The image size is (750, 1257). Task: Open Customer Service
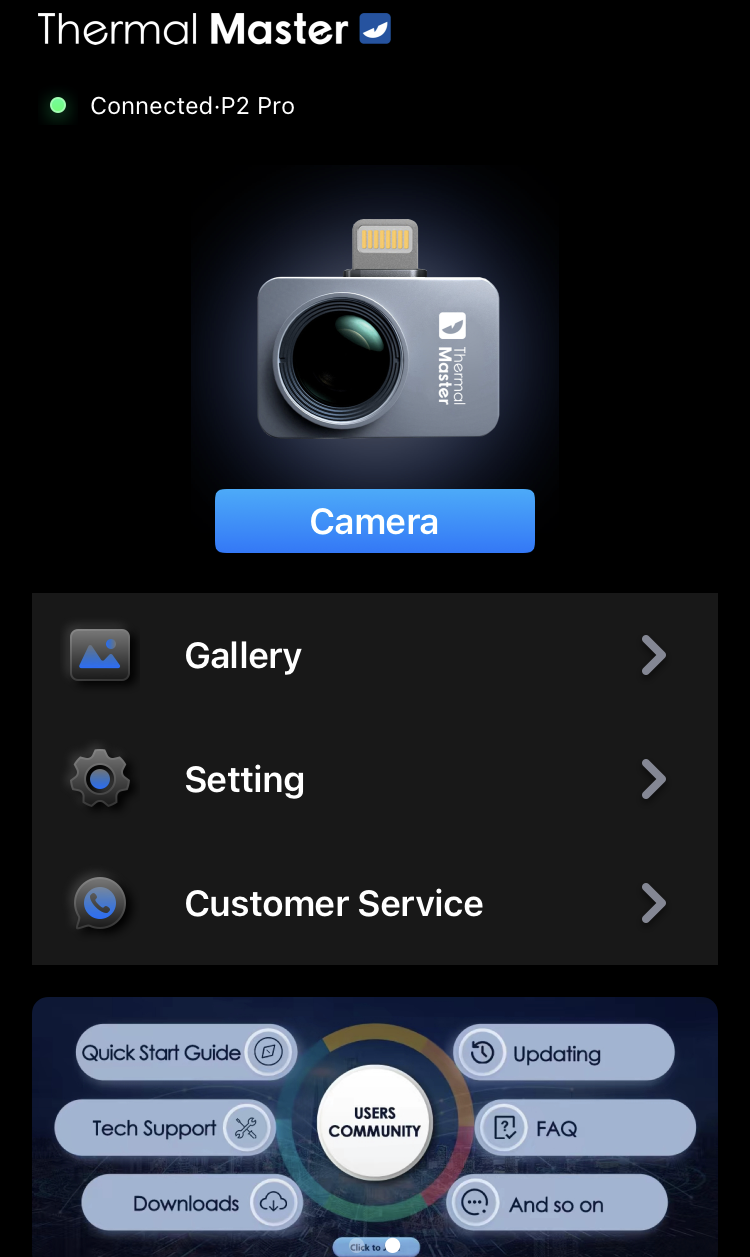(374, 904)
